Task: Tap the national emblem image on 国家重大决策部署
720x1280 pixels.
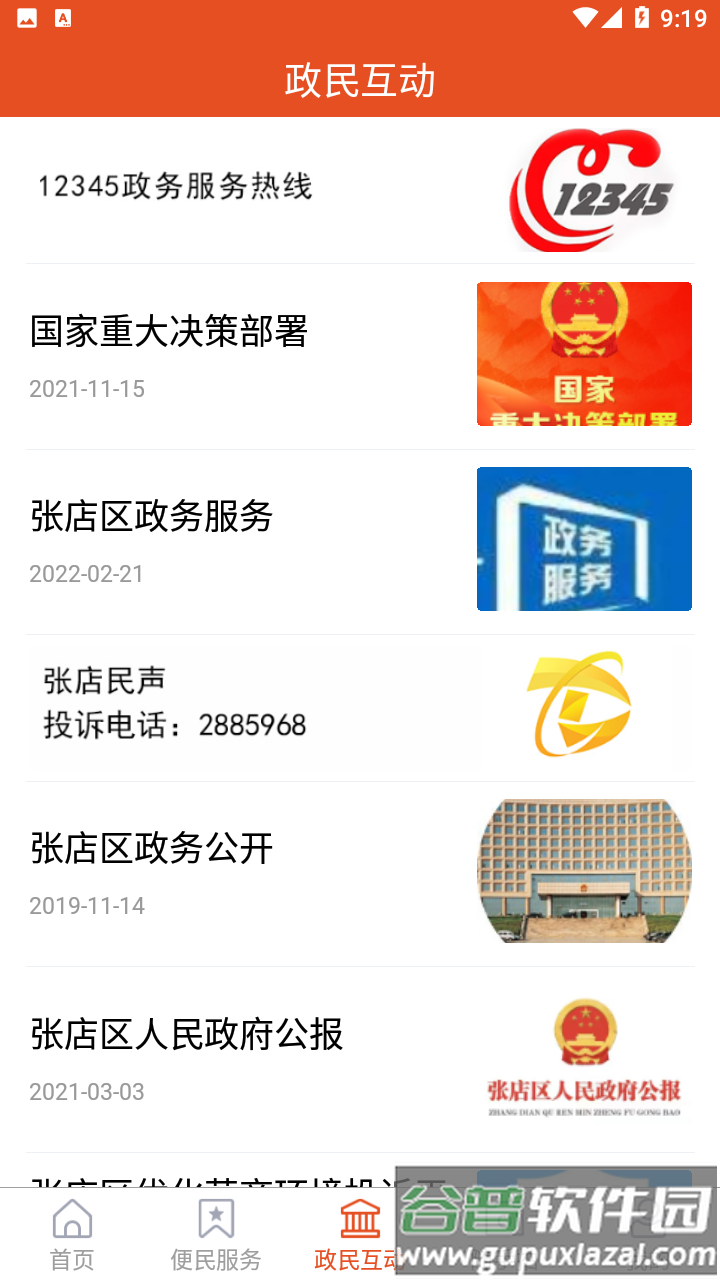Action: pyautogui.click(x=584, y=353)
